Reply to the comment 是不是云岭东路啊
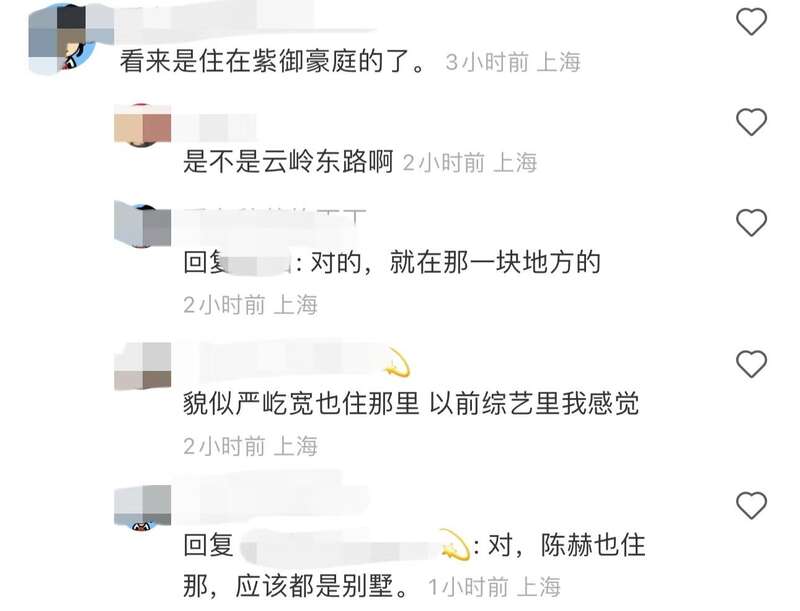Image resolution: width=800 pixels, height=611 pixels. point(289,161)
